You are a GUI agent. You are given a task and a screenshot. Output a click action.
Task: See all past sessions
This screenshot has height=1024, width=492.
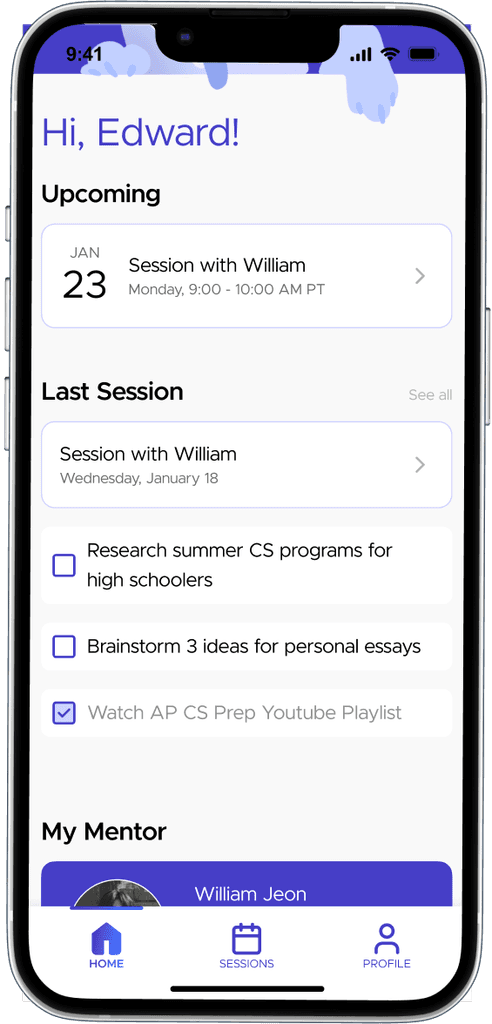tap(430, 395)
